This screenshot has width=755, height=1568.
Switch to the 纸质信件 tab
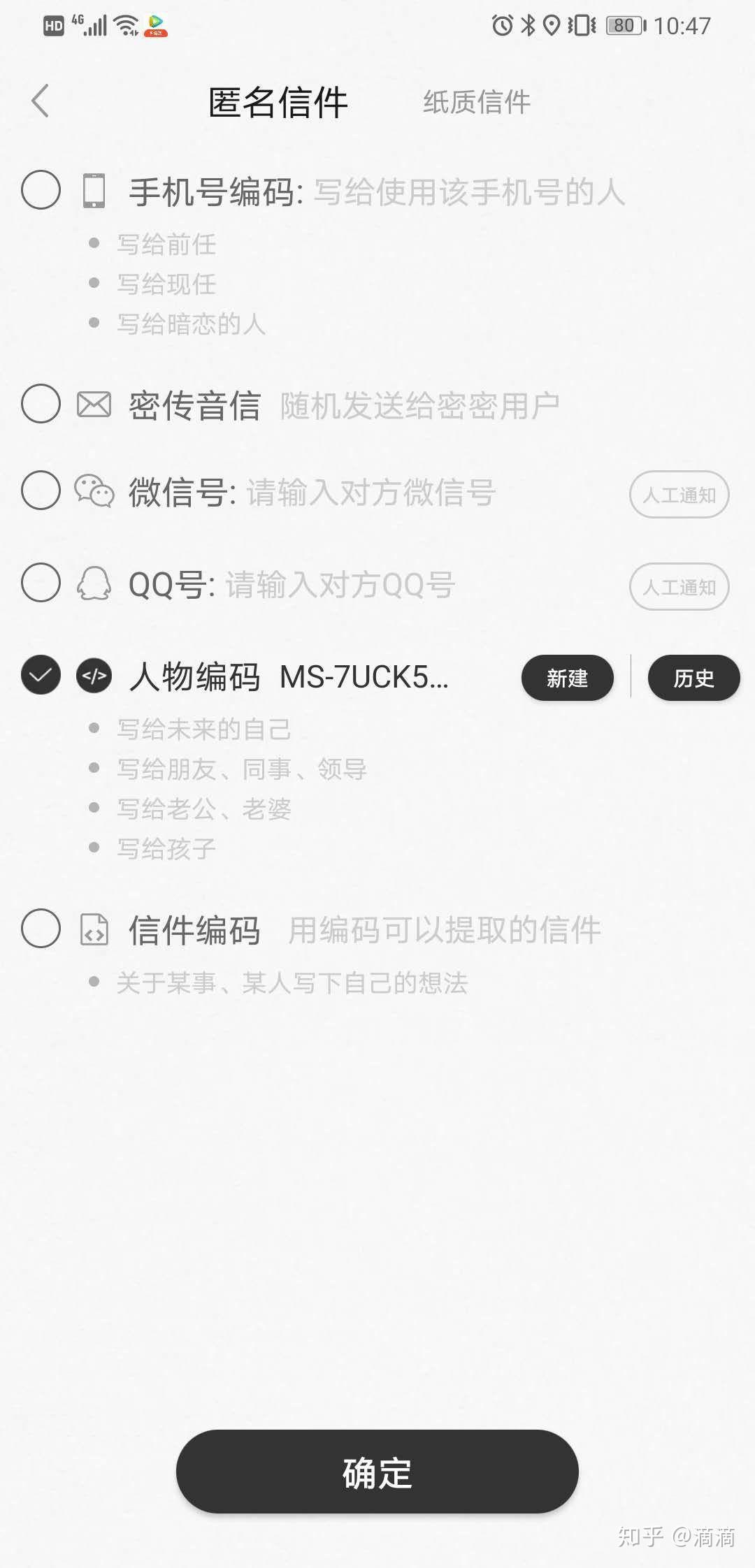[476, 102]
